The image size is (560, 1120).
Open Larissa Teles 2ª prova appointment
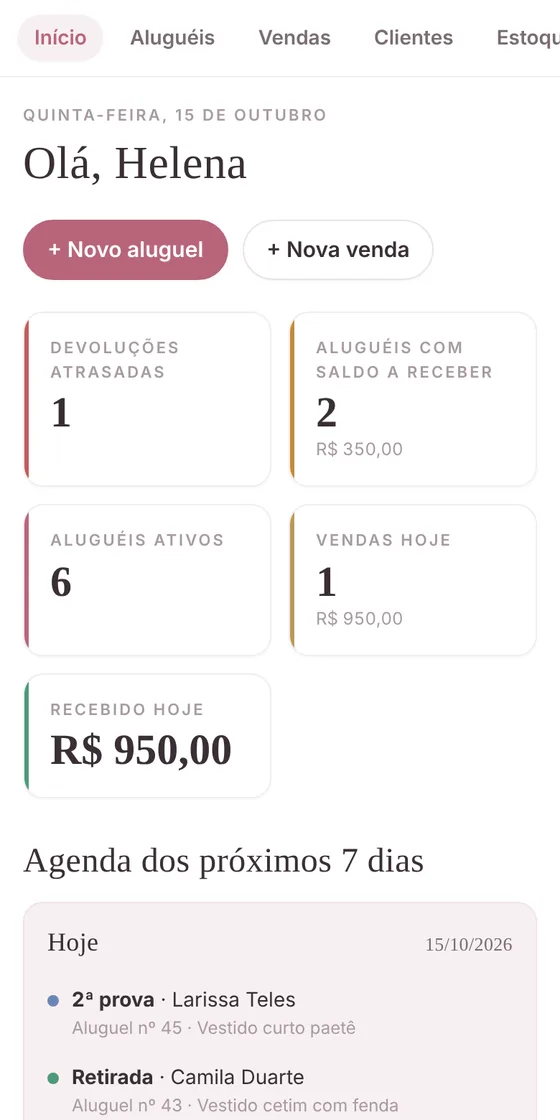click(x=280, y=1013)
